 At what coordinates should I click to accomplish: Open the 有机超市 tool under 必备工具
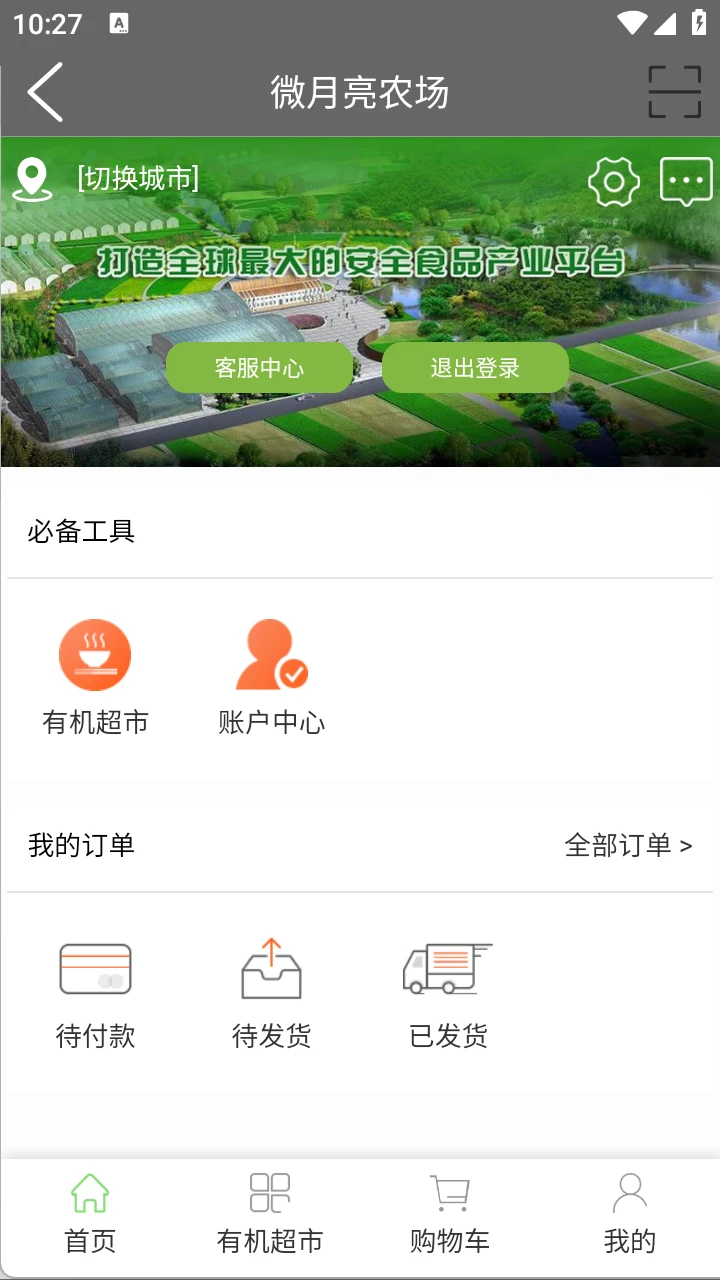tap(95, 677)
